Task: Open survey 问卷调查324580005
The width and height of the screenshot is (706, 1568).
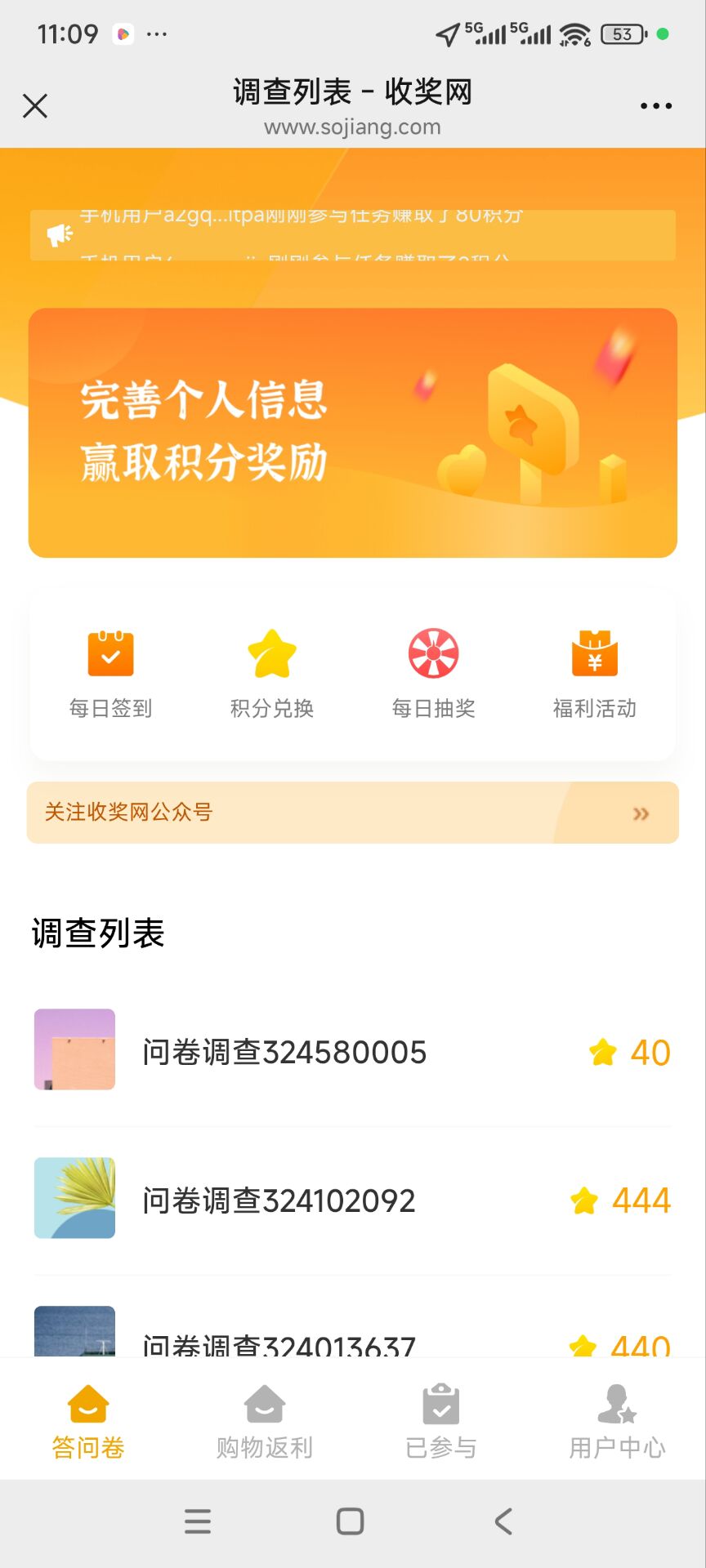Action: 282,1052
